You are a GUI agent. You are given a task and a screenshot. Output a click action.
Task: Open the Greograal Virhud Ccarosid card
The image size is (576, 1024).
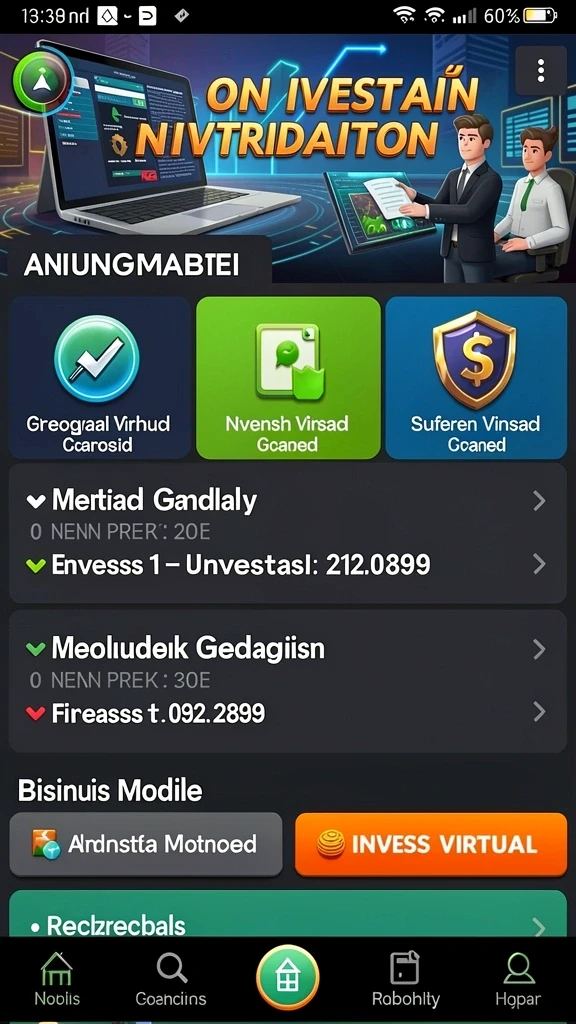tap(99, 378)
